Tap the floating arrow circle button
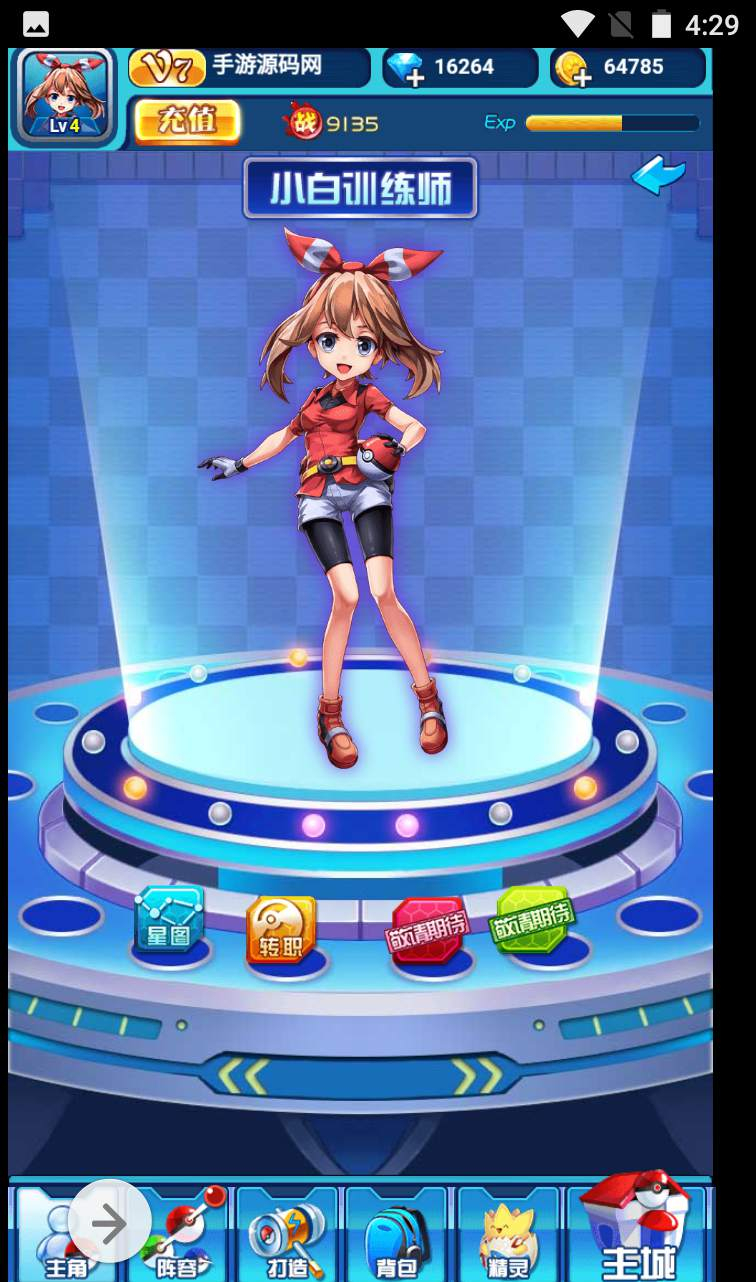 click(109, 1223)
